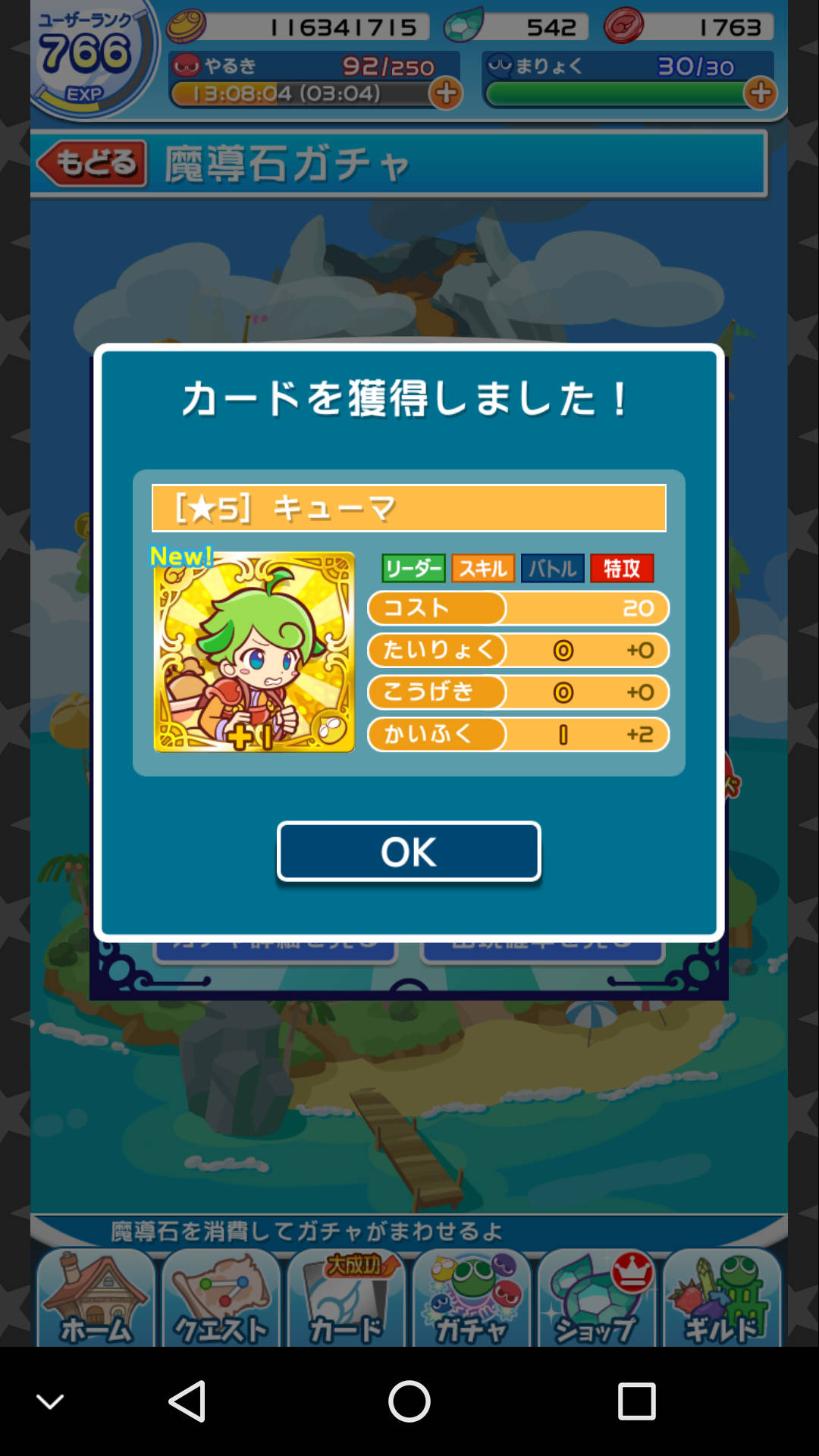Image resolution: width=819 pixels, height=1456 pixels.
Task: Go to the ホーム tab
Action: 96,1298
